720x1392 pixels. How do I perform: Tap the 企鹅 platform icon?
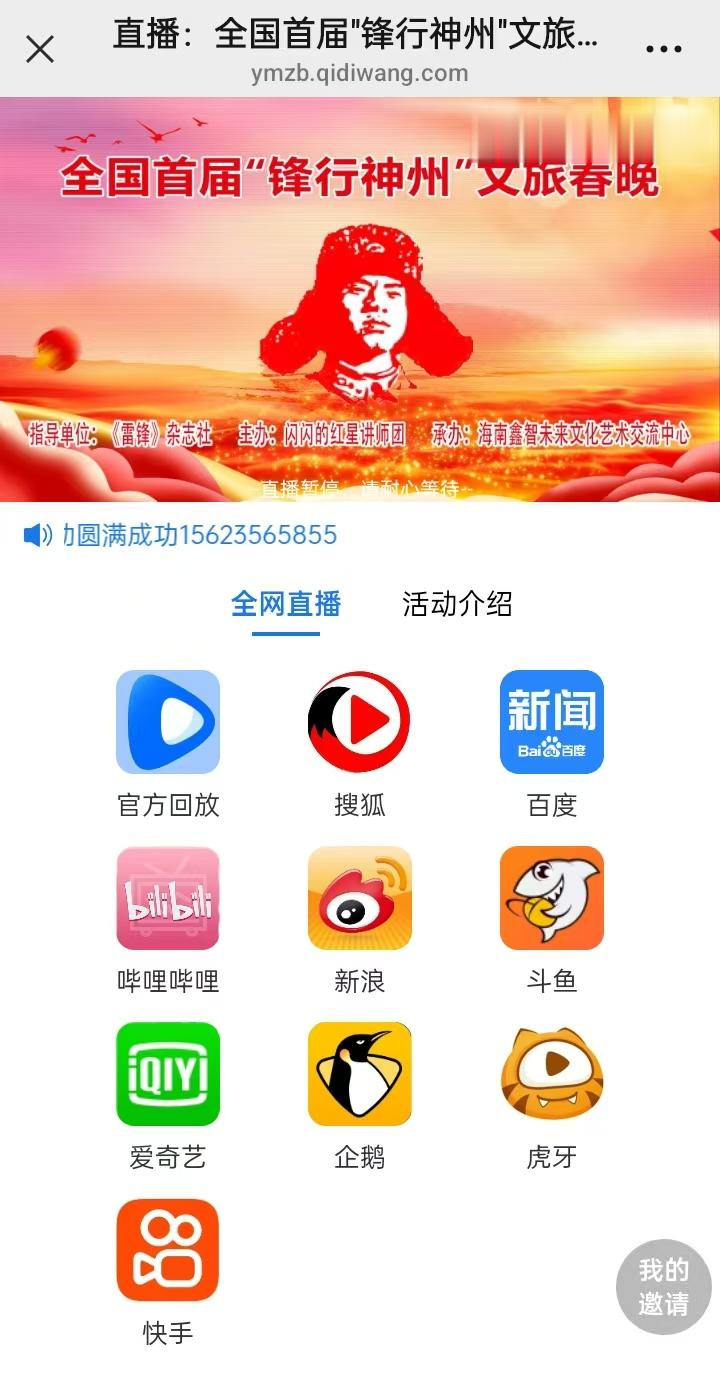(360, 1074)
